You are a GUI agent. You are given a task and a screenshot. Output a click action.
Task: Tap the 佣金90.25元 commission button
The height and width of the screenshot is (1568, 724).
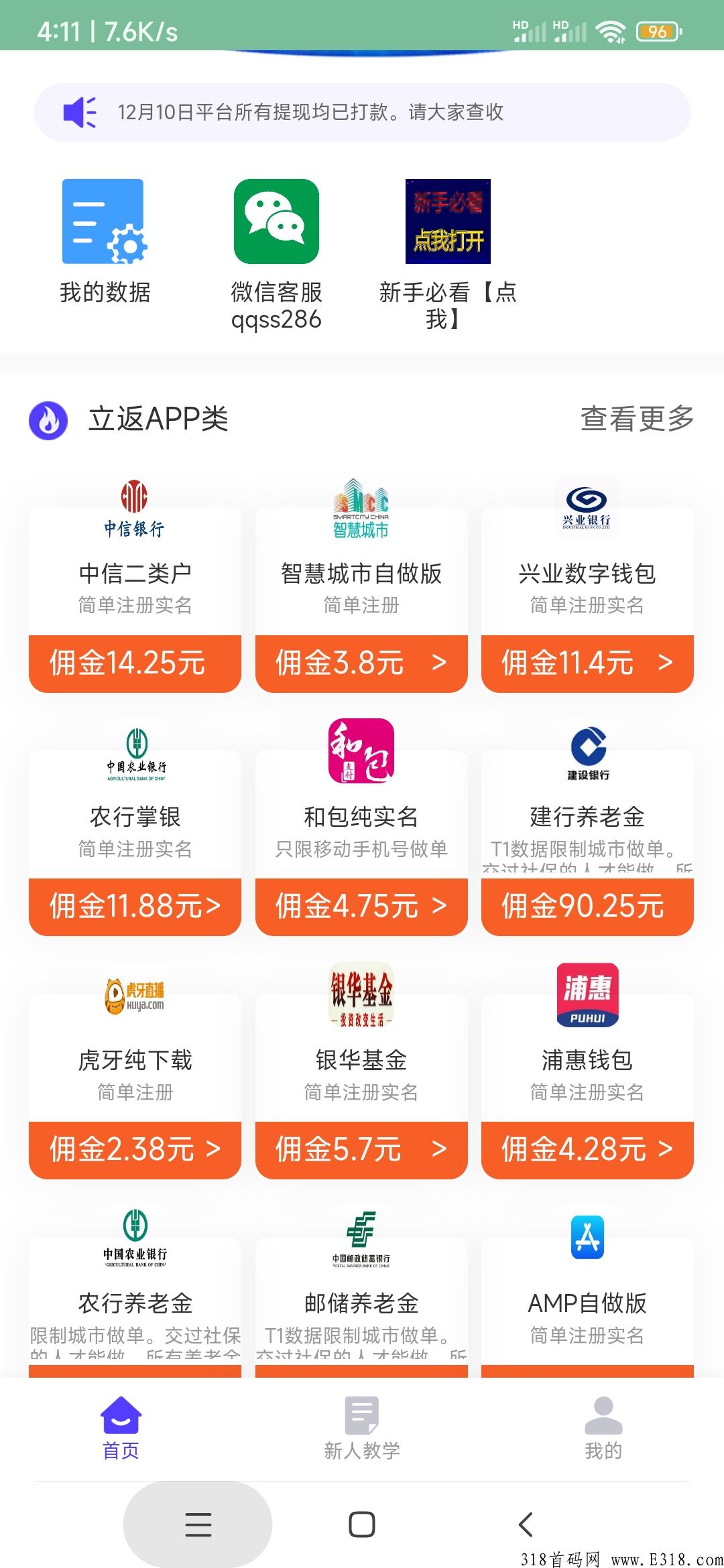(587, 906)
